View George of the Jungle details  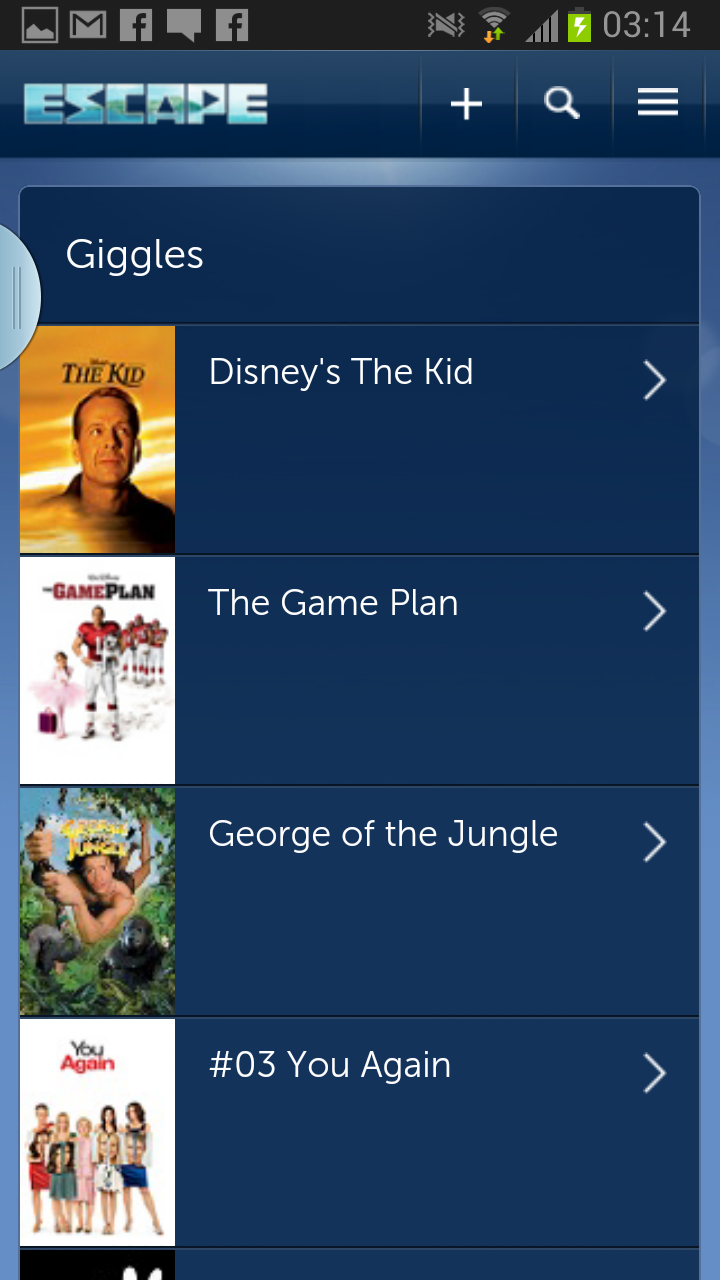point(358,902)
